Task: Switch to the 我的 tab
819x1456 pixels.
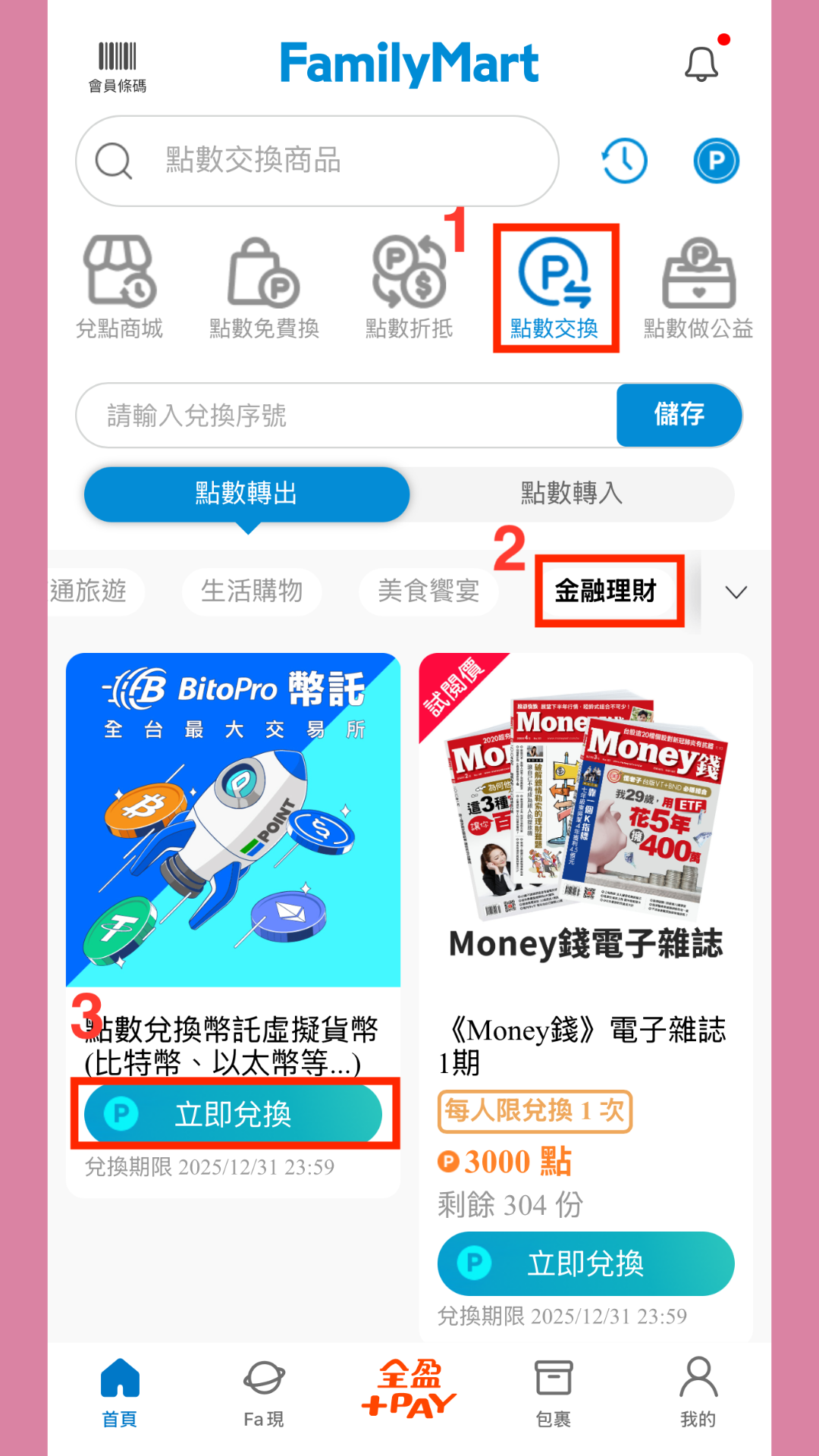Action: pos(698,1392)
